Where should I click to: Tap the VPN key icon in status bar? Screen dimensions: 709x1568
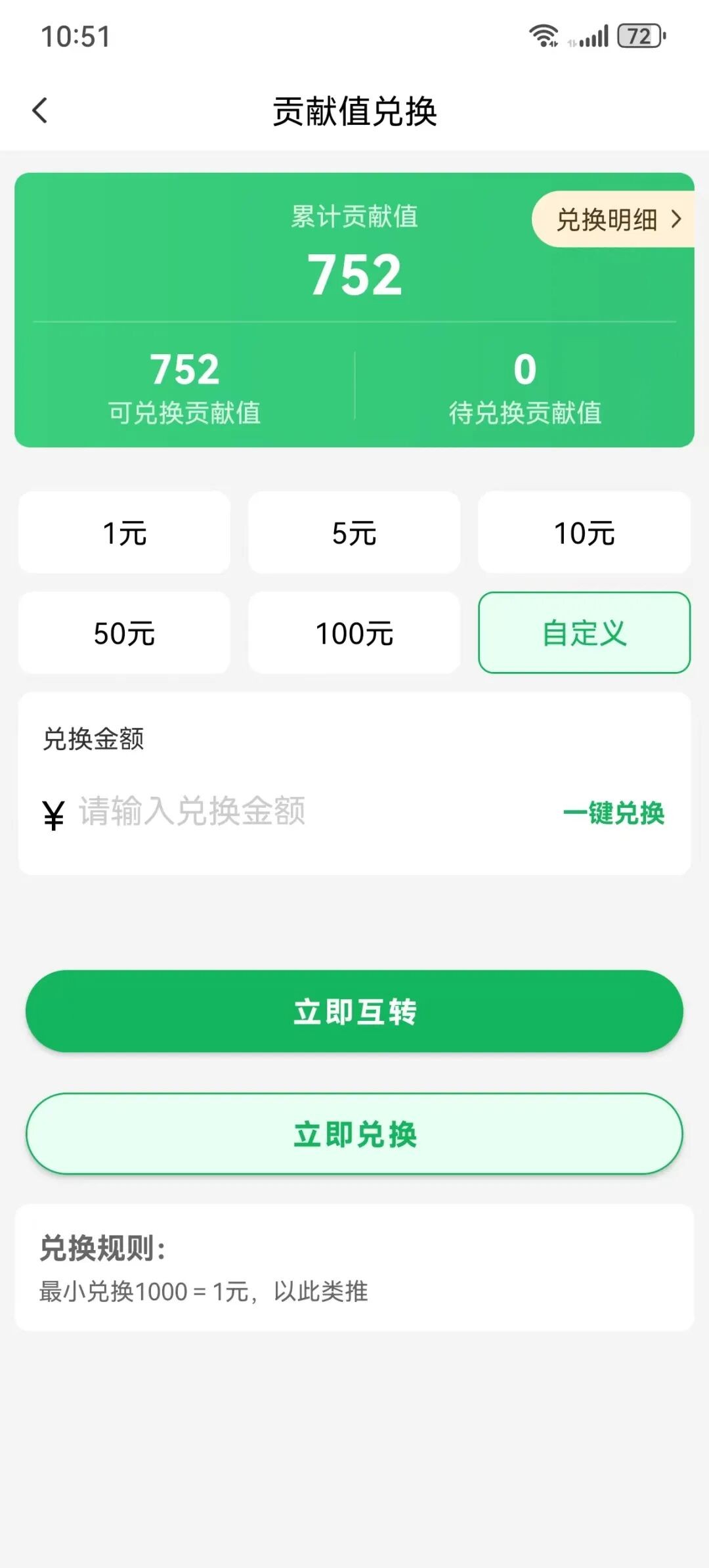[x=570, y=43]
